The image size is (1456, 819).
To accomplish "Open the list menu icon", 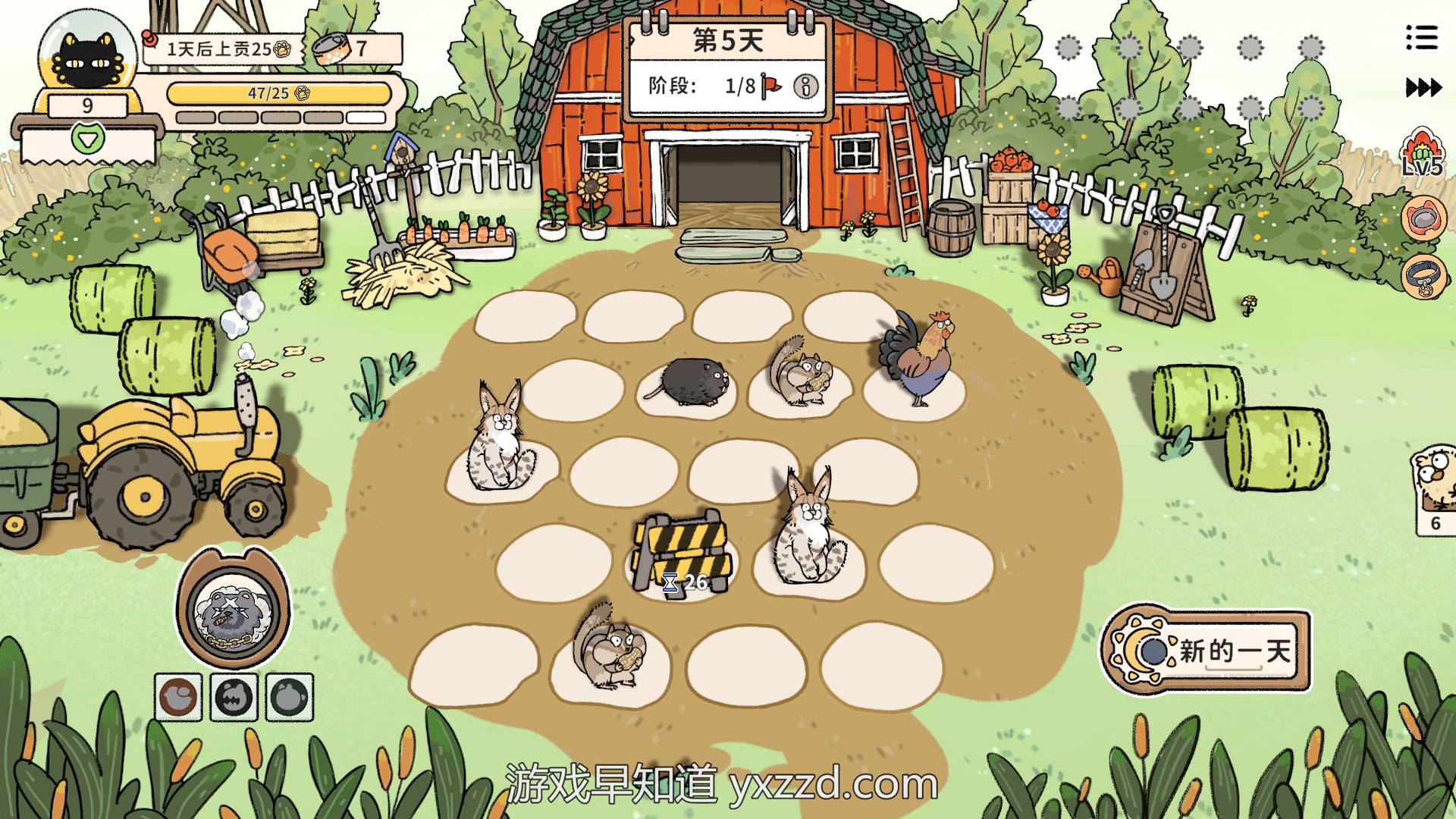I will 1421,37.
